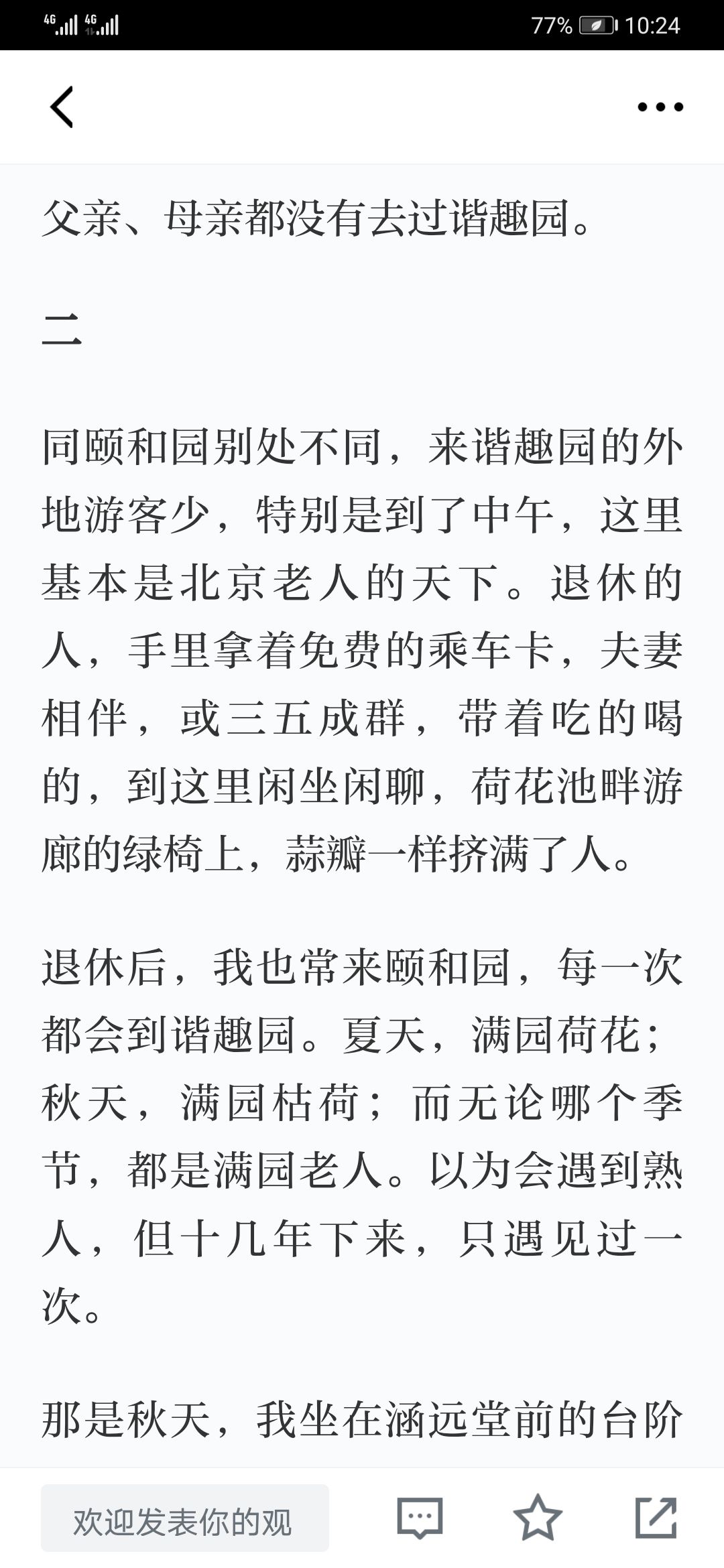The height and width of the screenshot is (1568, 724).
Task: Open the comments bubble icon
Action: tap(420, 1518)
